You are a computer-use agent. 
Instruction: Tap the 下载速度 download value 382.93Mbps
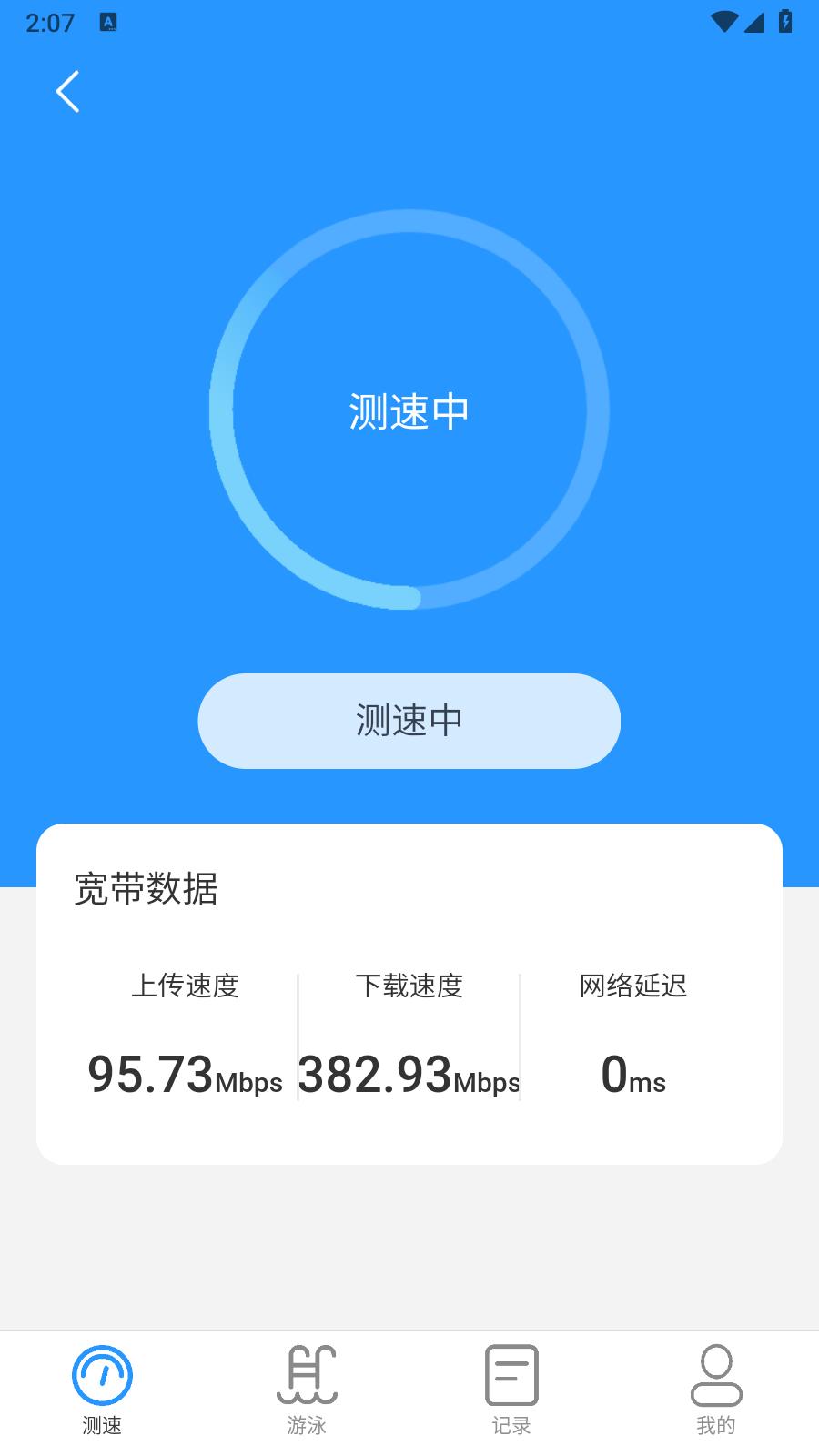pos(409,1077)
